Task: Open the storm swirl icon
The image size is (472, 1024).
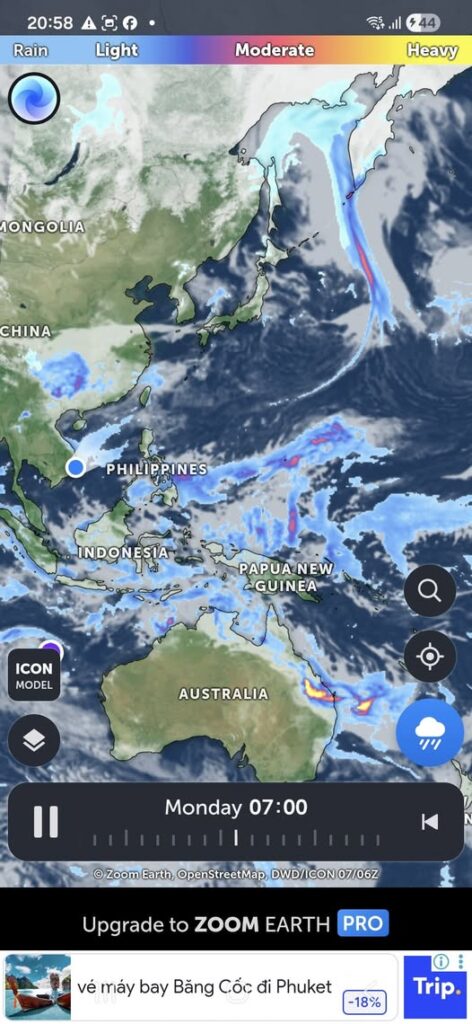Action: pyautogui.click(x=34, y=99)
